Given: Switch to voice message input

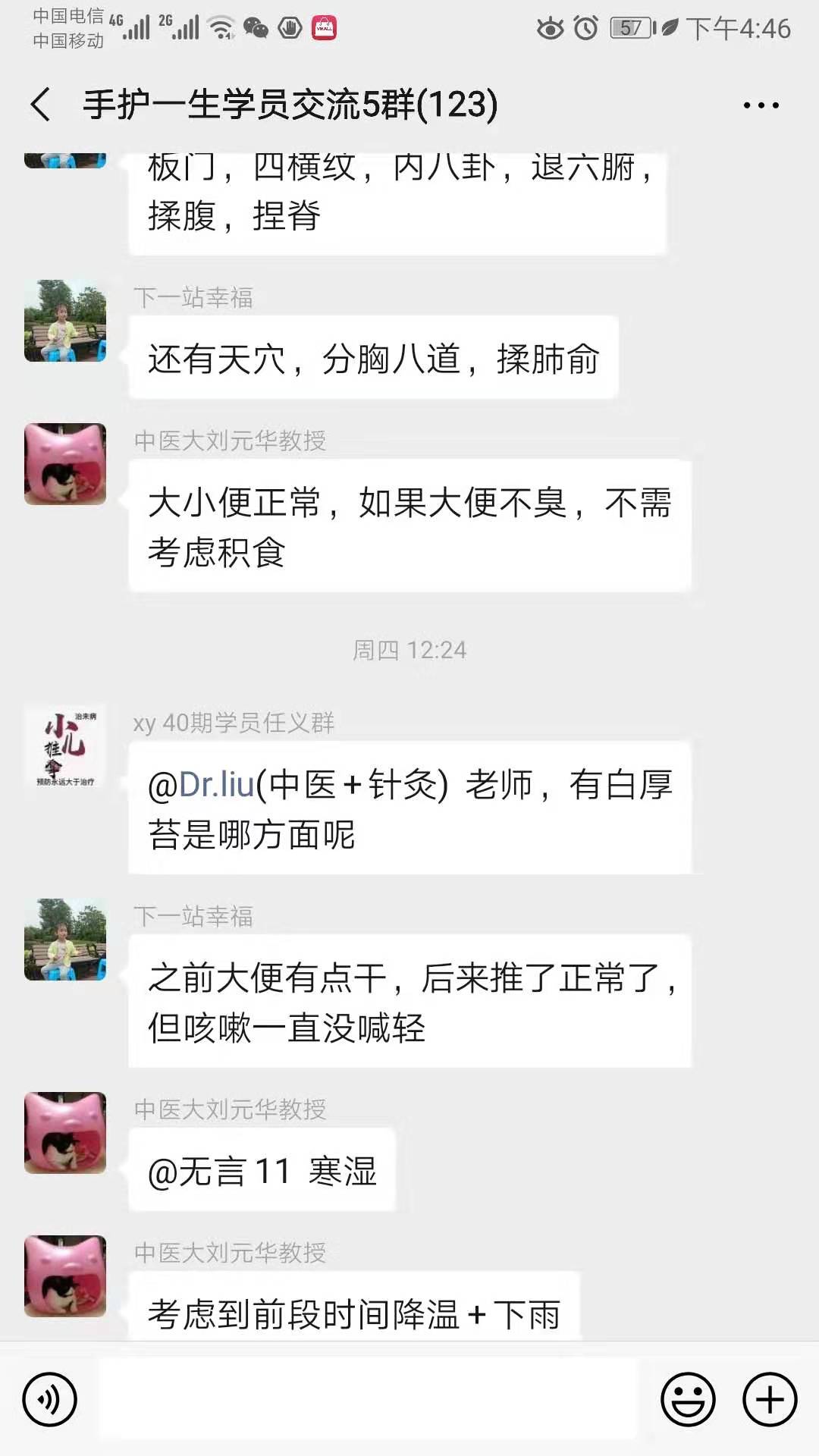Looking at the screenshot, I should click(x=50, y=1399).
